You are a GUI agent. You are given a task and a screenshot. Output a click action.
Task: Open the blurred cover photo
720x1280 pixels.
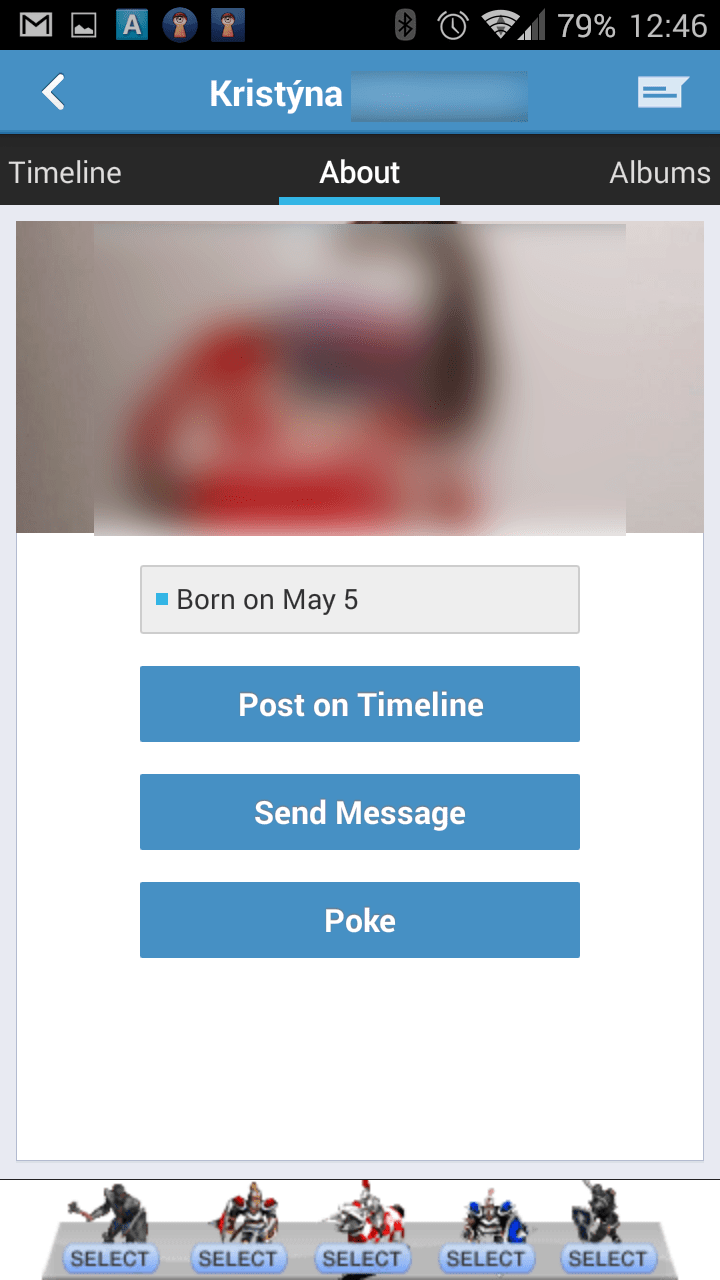360,378
